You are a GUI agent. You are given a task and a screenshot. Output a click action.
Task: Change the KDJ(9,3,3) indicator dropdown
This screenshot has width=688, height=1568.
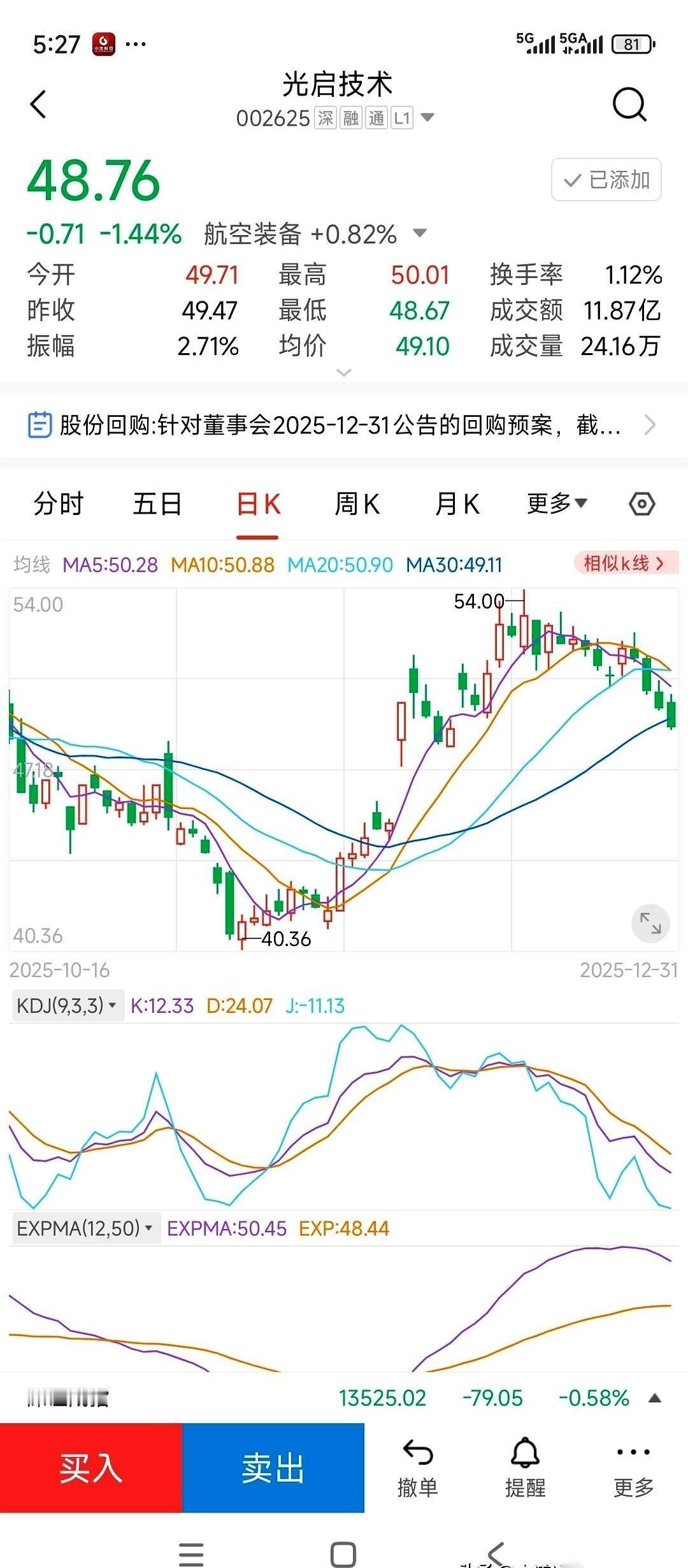pos(68,1006)
